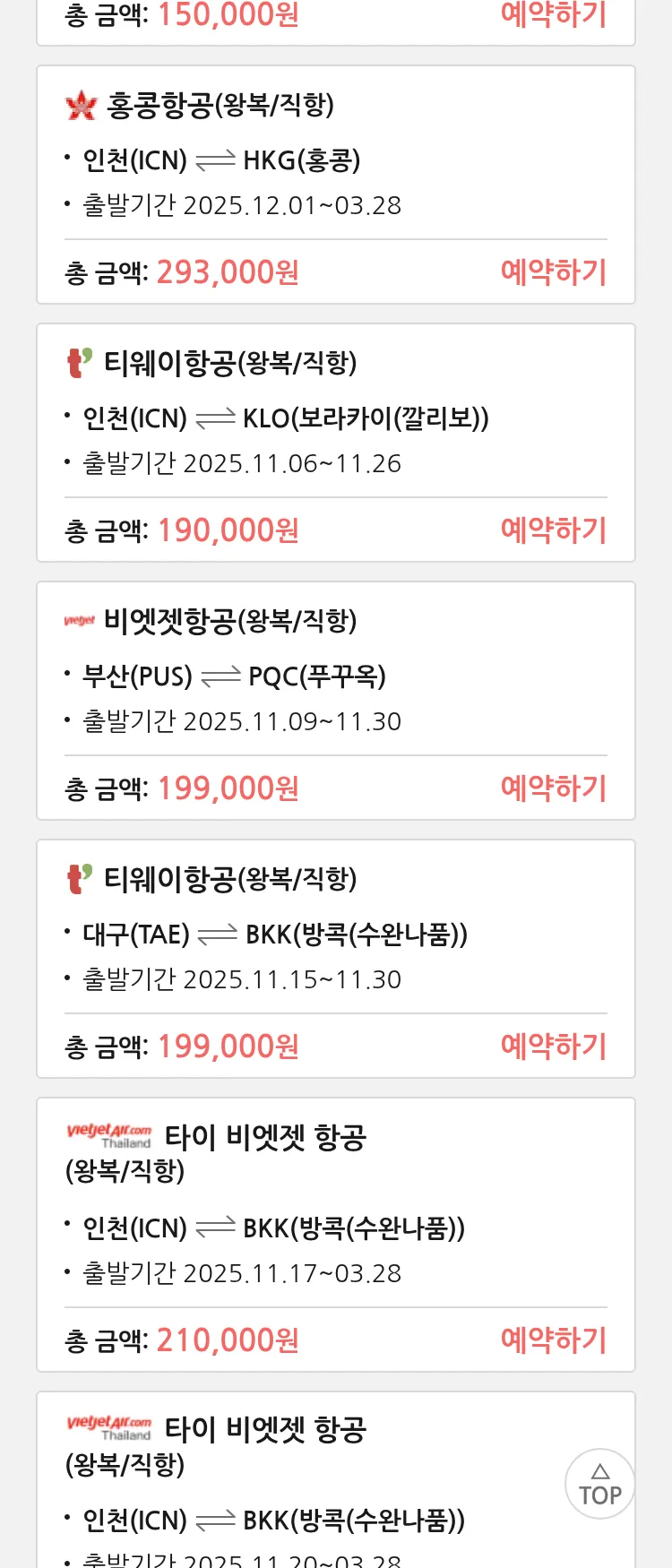The height and width of the screenshot is (1568, 672).
Task: Reserve the 티웨이항공 대구–BKK 199,000원 flight
Action: [554, 1047]
